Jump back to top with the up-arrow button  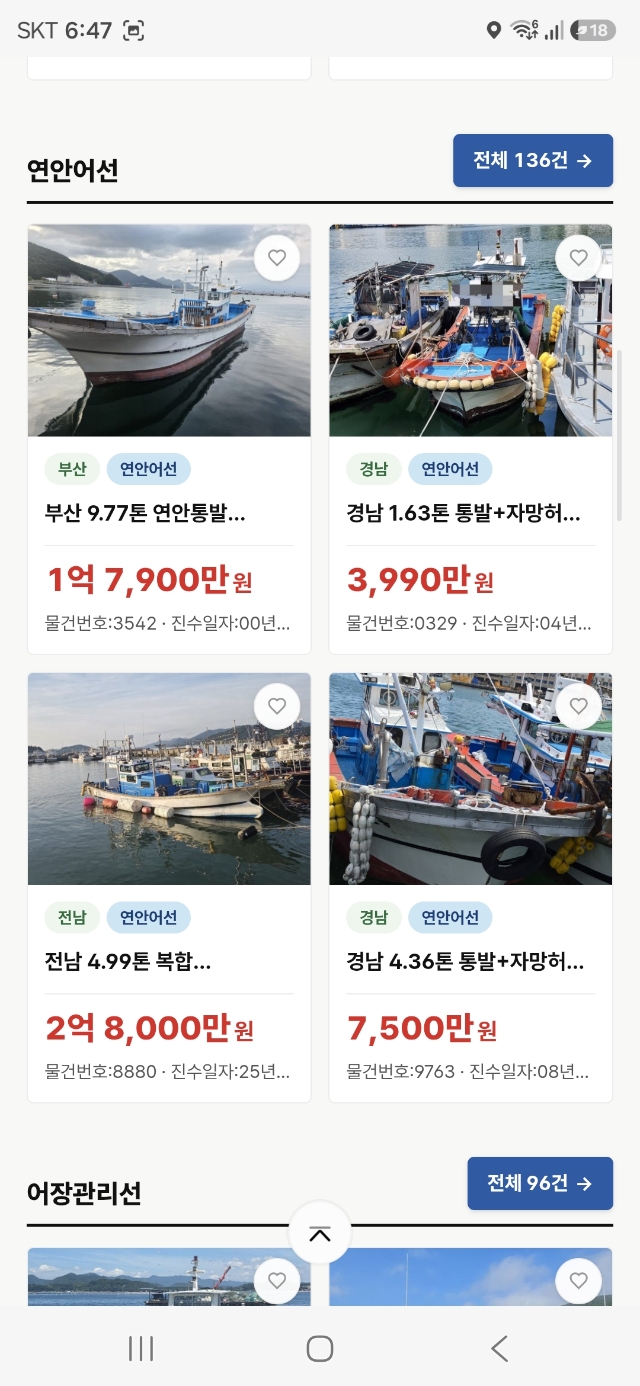coord(320,1233)
